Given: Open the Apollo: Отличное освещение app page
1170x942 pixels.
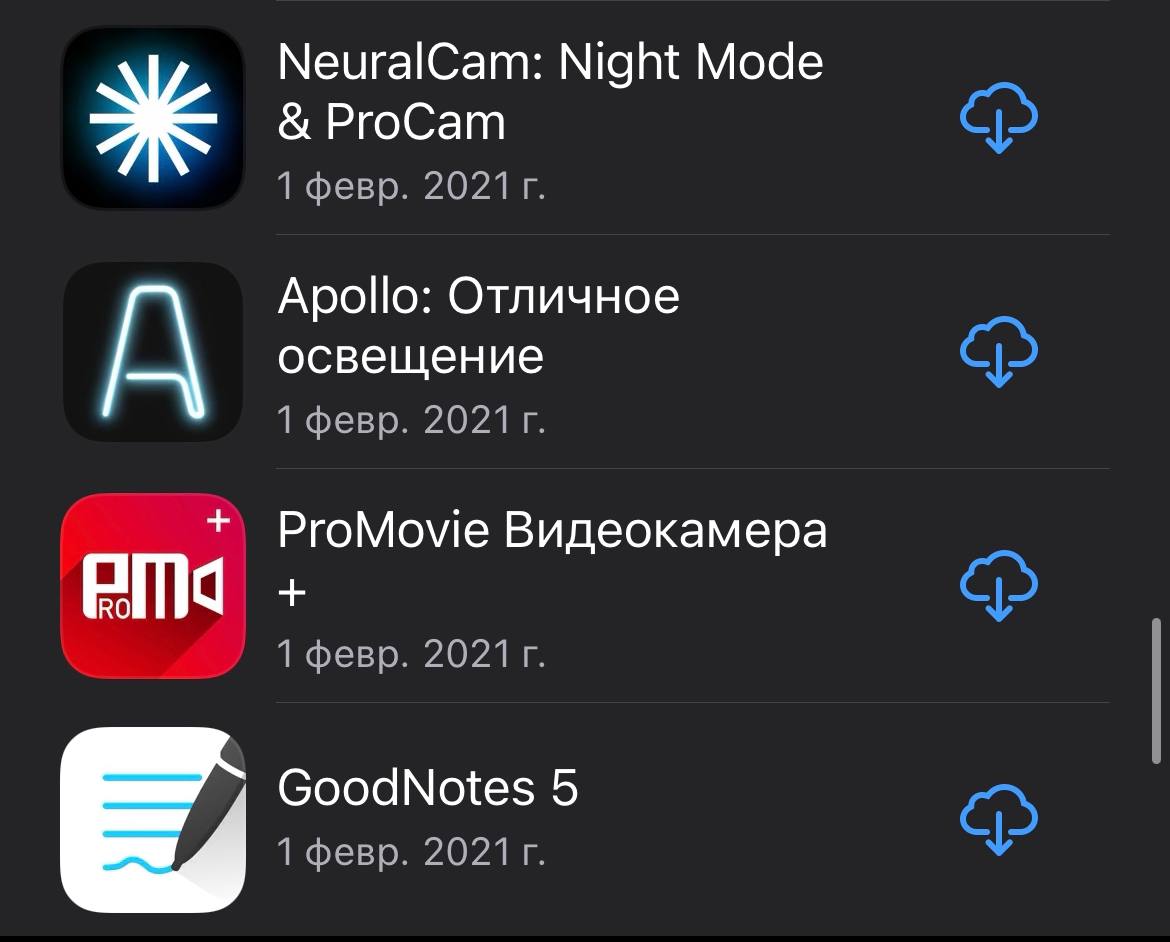Looking at the screenshot, I should (478, 326).
